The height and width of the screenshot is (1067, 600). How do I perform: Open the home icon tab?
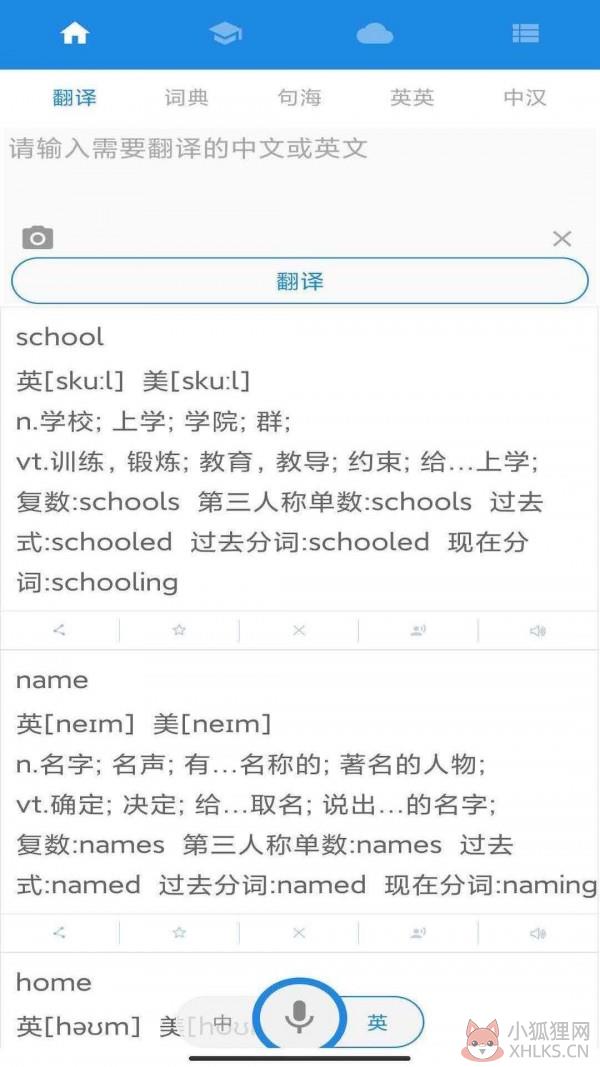pyautogui.click(x=75, y=33)
